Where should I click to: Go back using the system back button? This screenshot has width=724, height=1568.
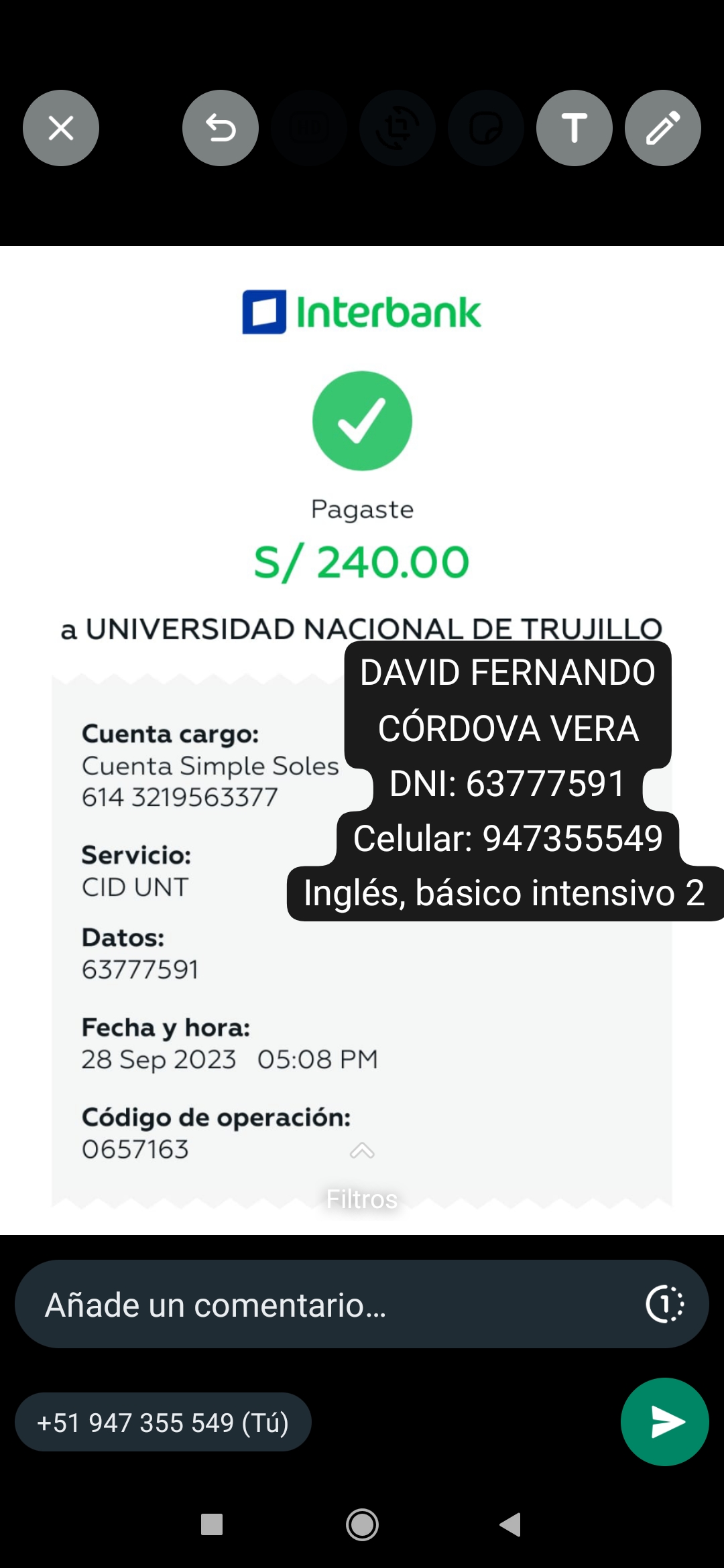tap(510, 1524)
